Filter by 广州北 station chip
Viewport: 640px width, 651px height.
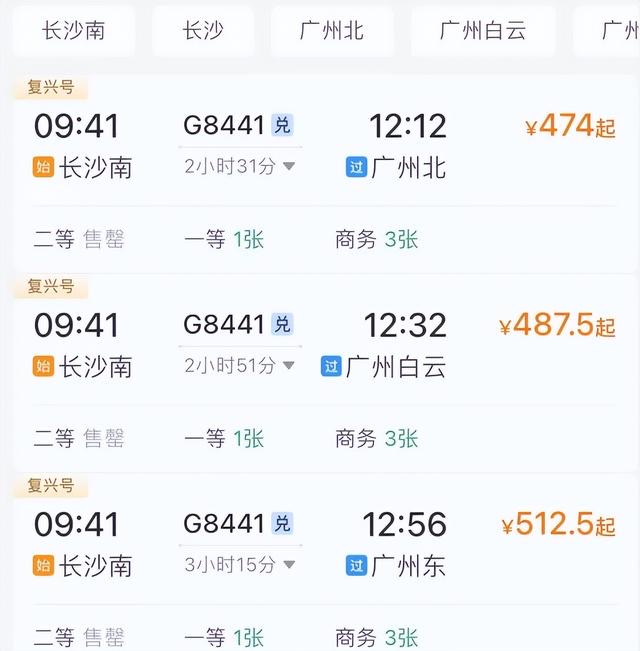point(332,30)
